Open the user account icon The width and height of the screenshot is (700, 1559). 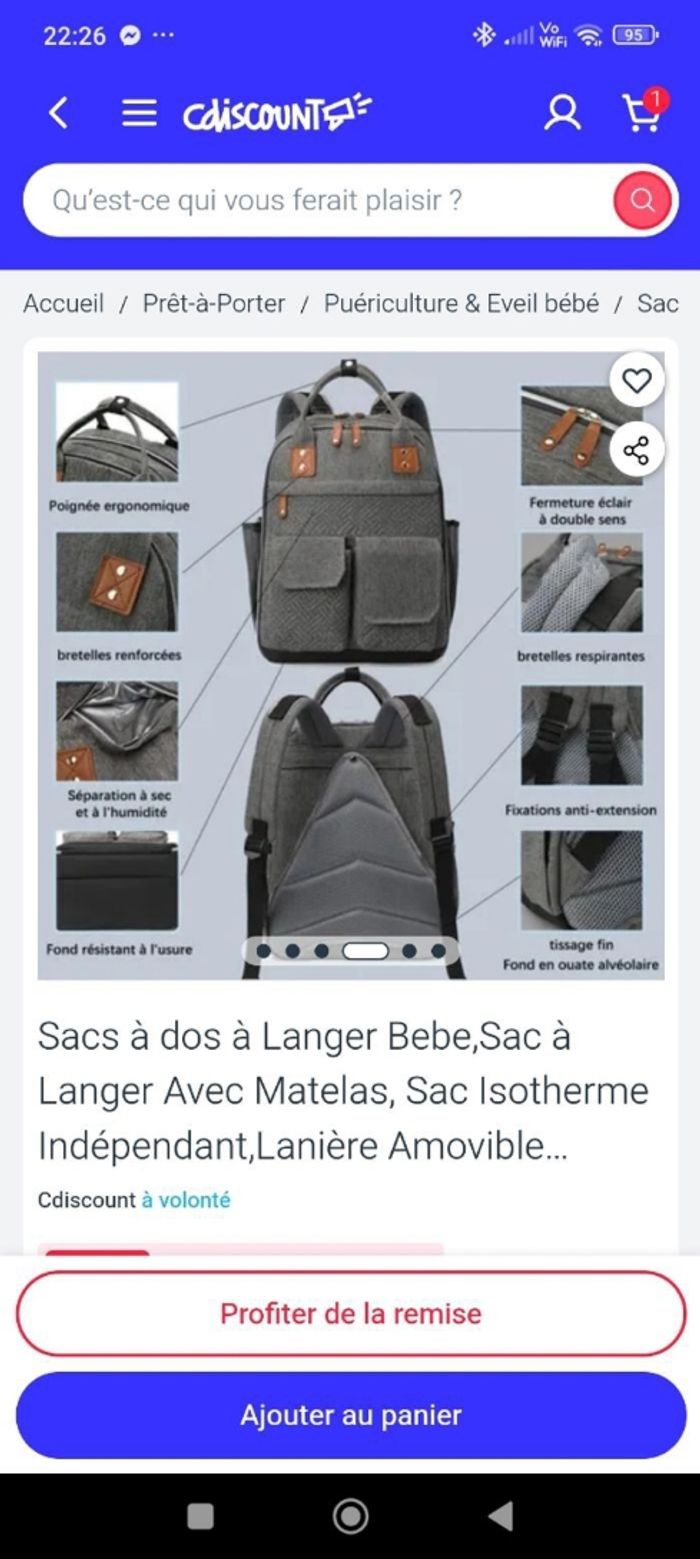click(x=562, y=113)
